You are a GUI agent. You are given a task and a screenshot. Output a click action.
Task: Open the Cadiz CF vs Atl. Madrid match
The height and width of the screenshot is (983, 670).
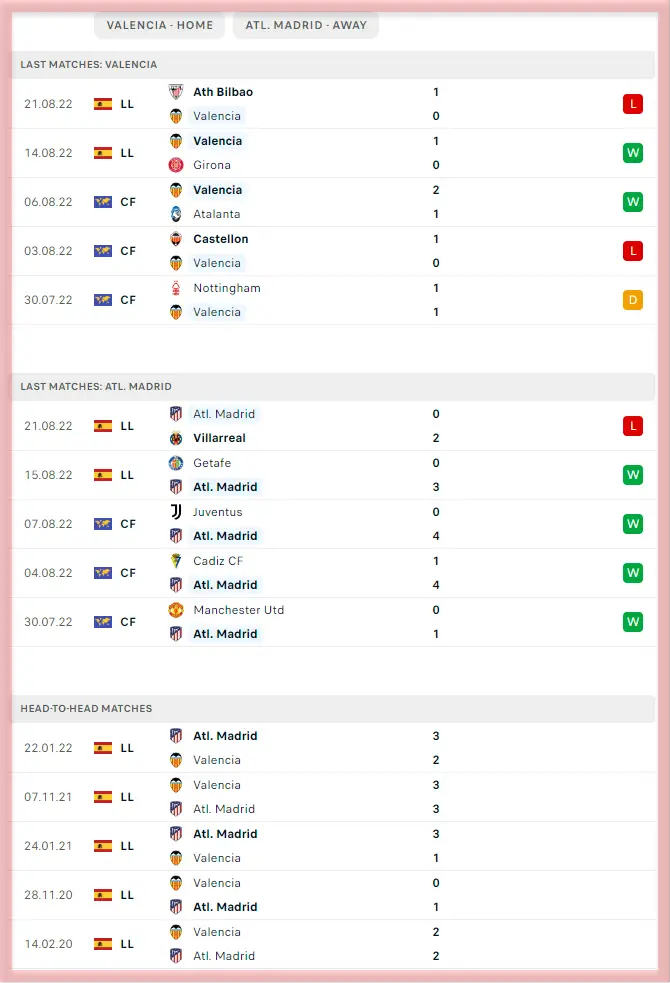coord(334,573)
